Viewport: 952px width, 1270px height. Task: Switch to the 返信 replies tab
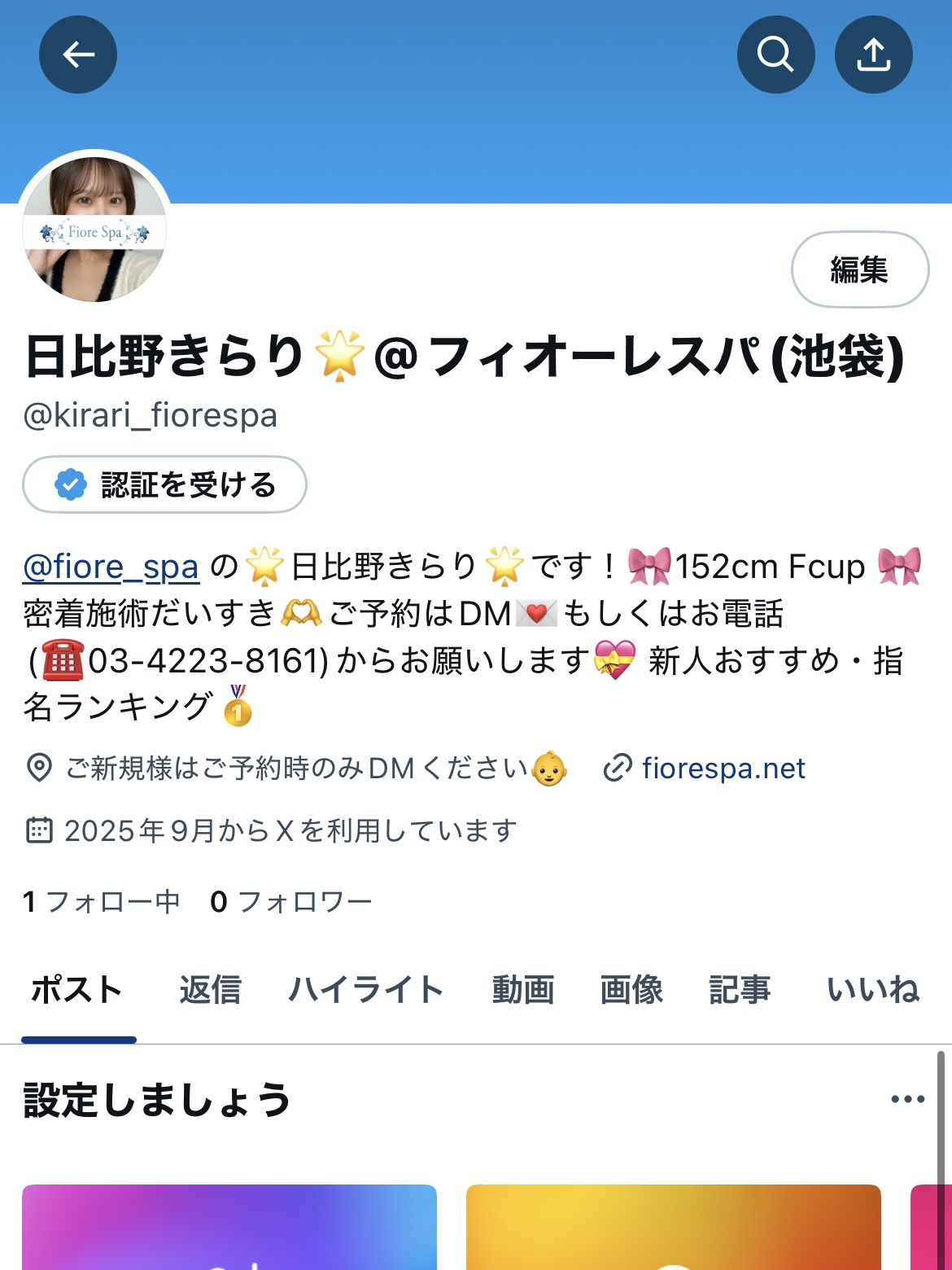click(x=211, y=990)
